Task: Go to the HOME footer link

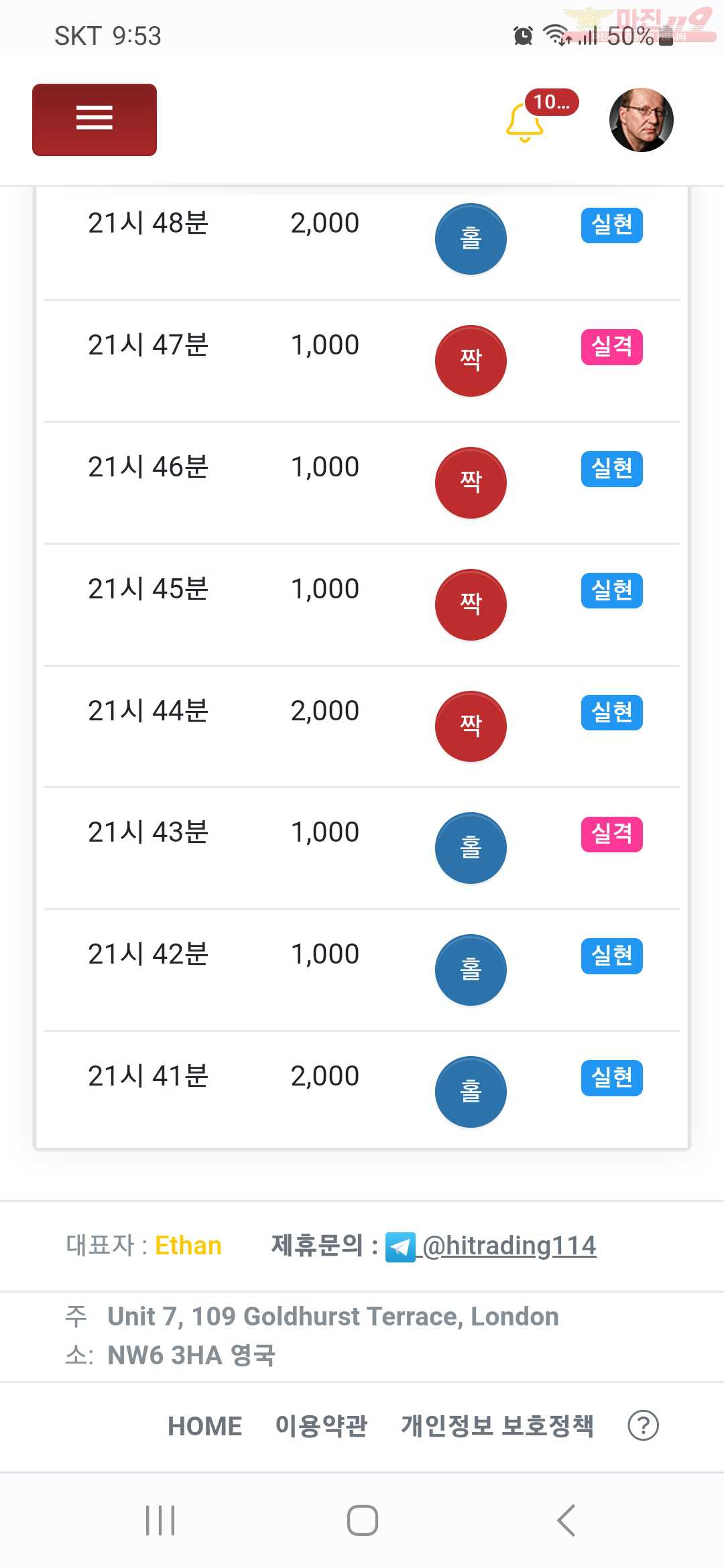Action: [204, 1426]
